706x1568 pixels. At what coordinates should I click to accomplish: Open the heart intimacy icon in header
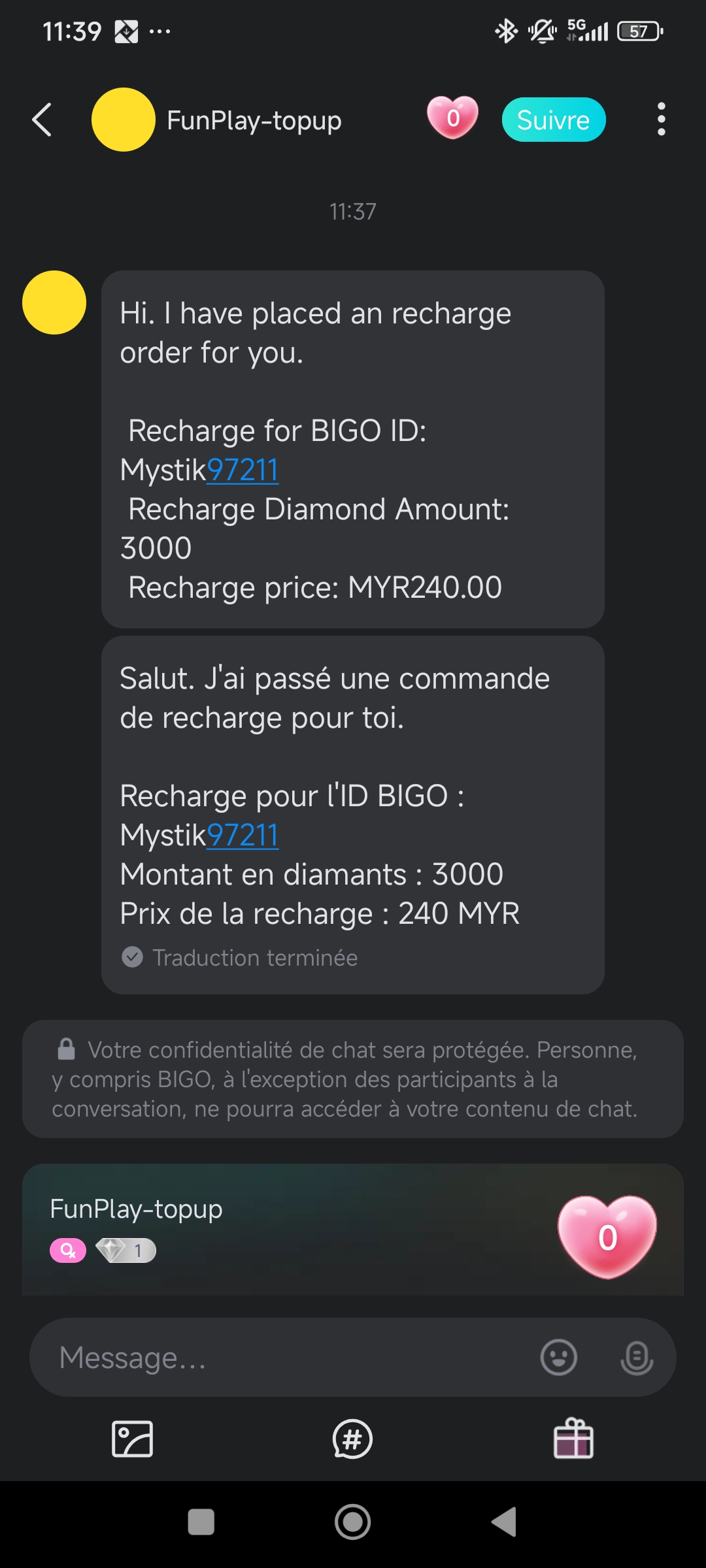(x=452, y=118)
